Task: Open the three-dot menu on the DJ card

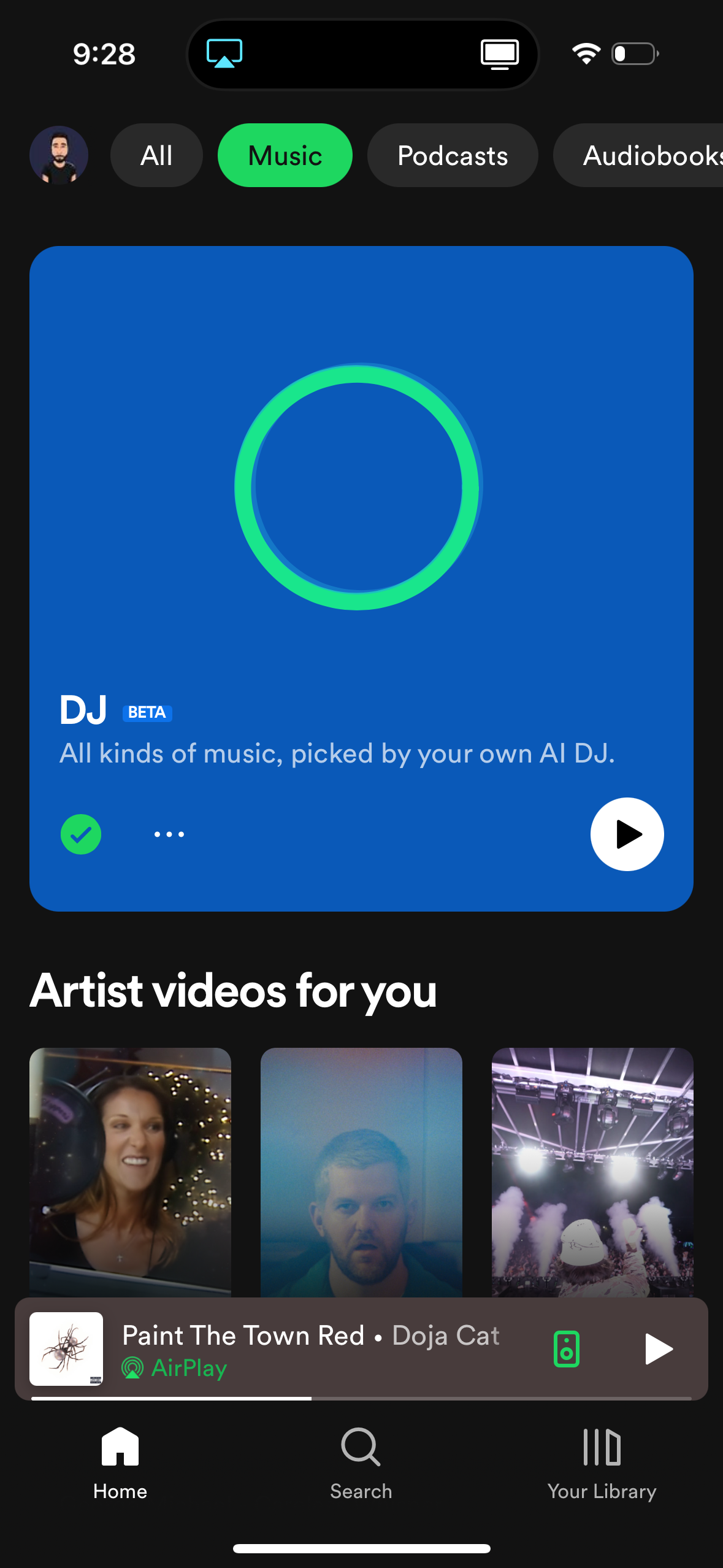Action: click(x=169, y=834)
